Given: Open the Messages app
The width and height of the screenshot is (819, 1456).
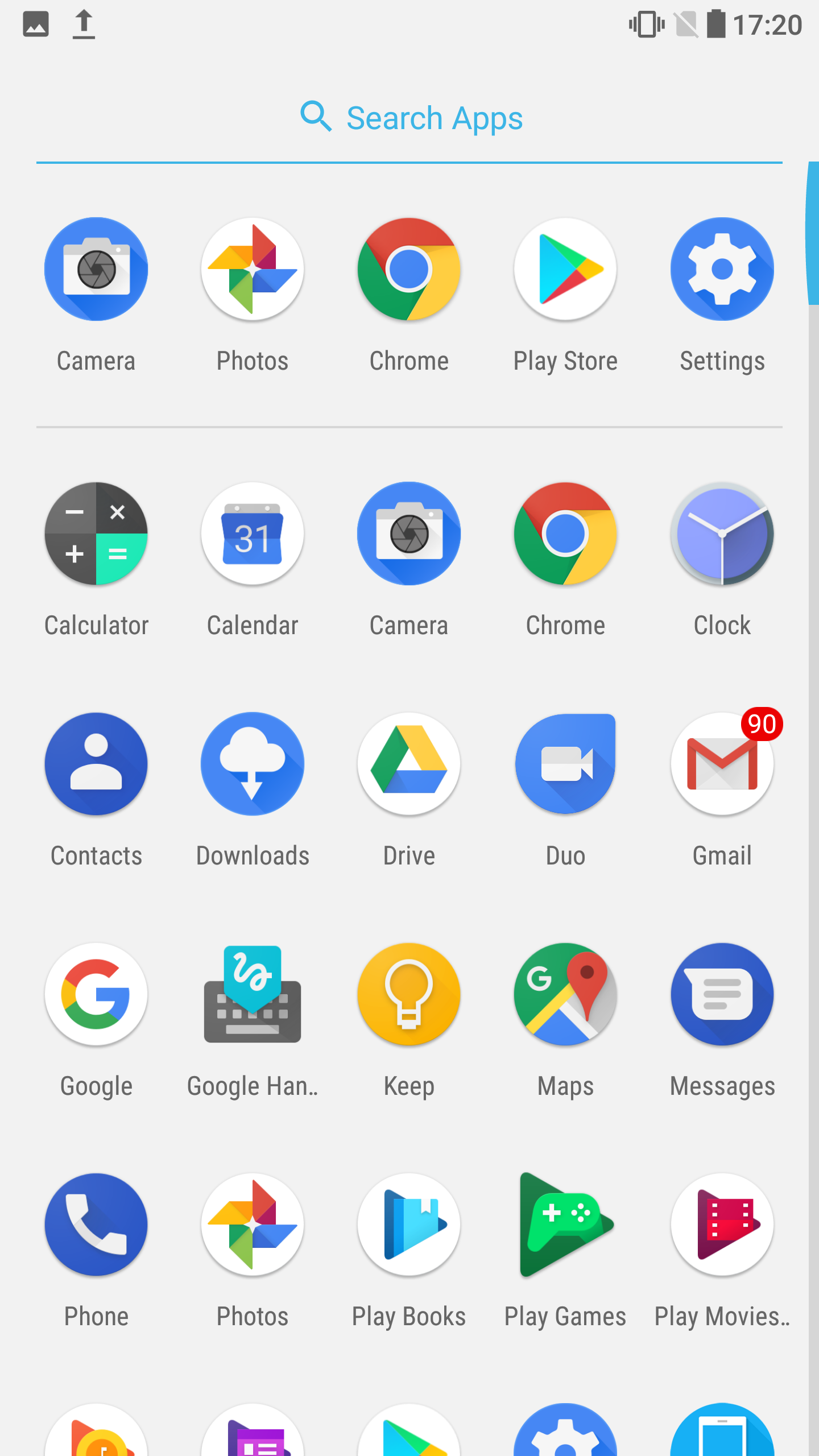Looking at the screenshot, I should pyautogui.click(x=722, y=994).
